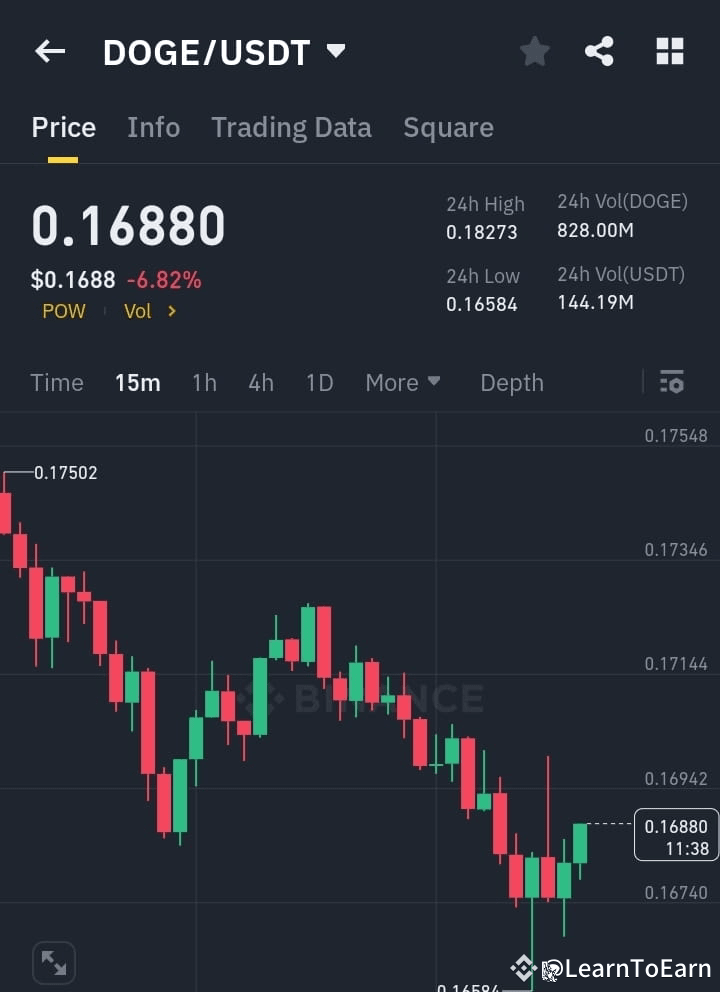Click the back arrow to exit the chart
The image size is (720, 992).
point(49,51)
